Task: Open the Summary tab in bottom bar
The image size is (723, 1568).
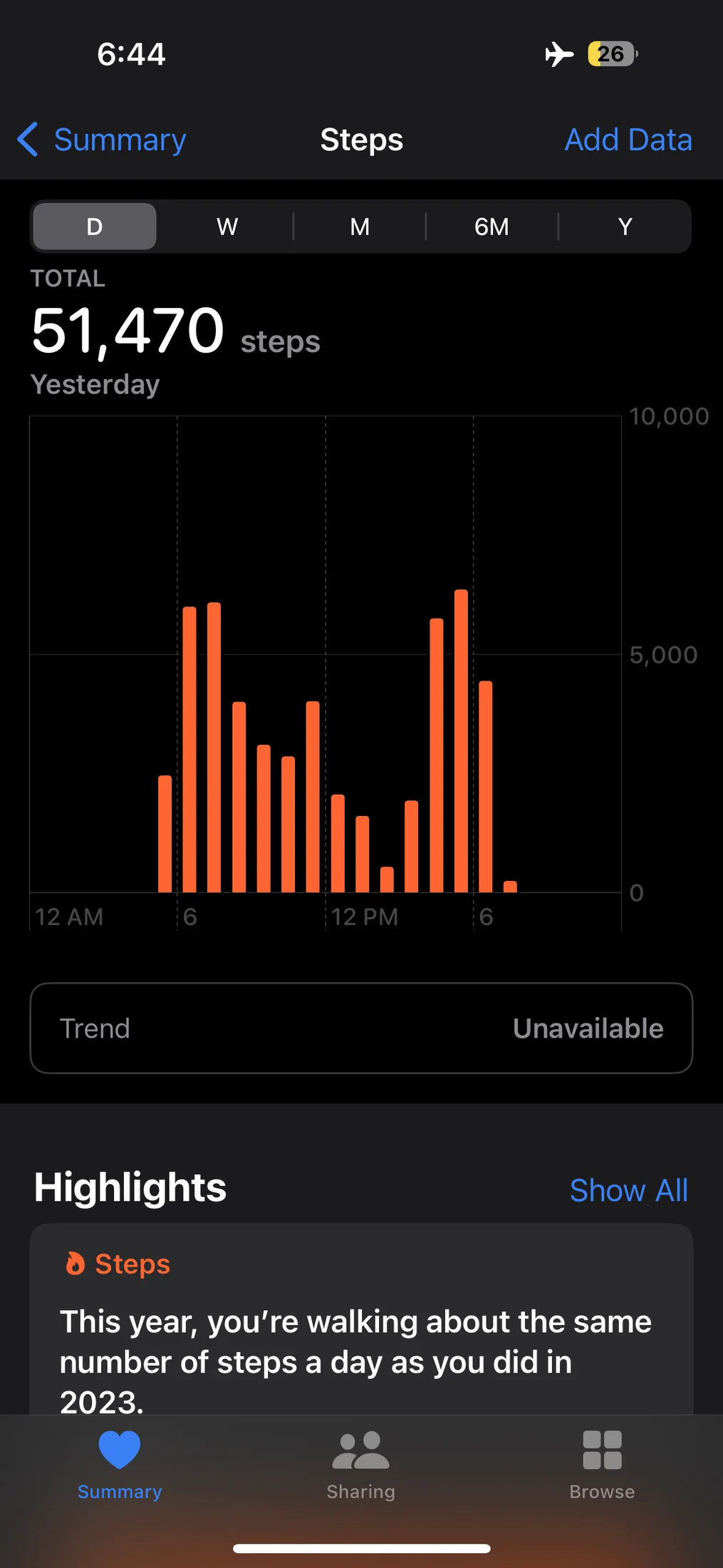Action: (120, 1465)
